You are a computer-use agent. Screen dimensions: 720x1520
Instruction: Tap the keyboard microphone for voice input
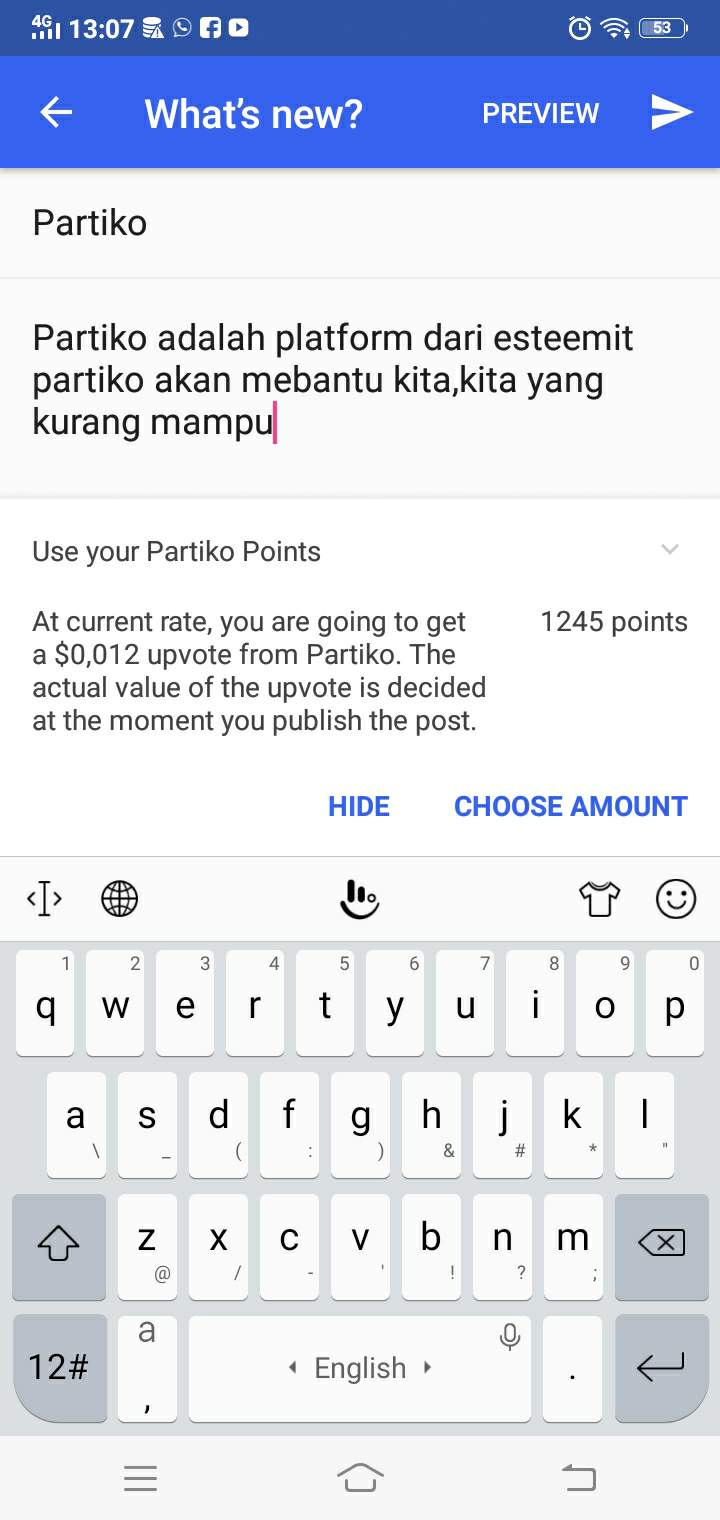click(x=510, y=1336)
